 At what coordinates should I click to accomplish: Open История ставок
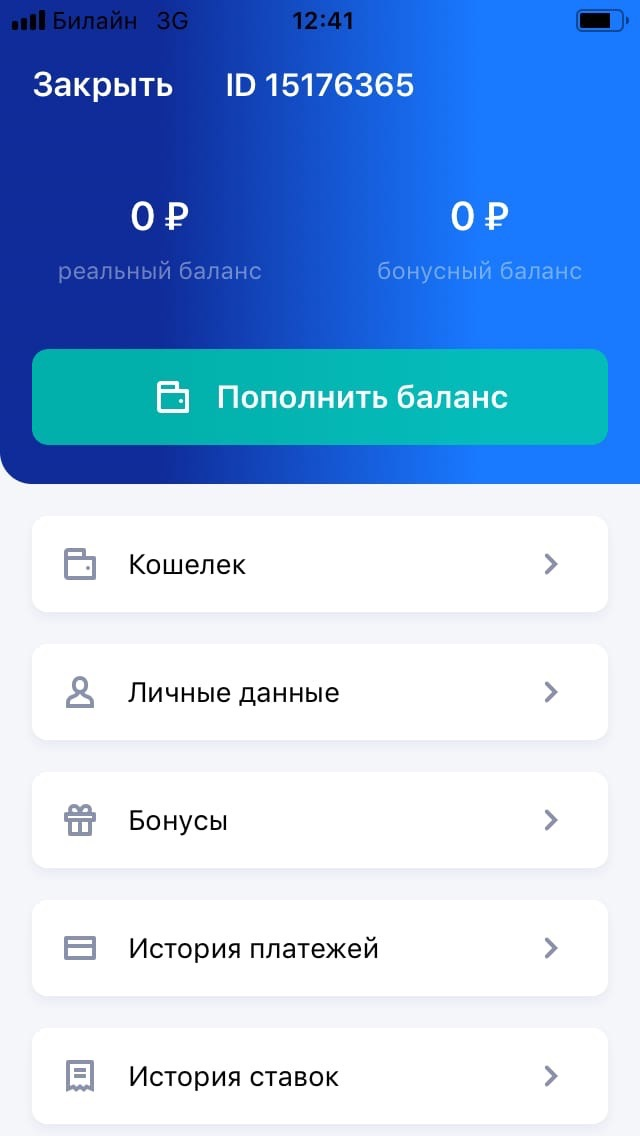pos(320,1076)
